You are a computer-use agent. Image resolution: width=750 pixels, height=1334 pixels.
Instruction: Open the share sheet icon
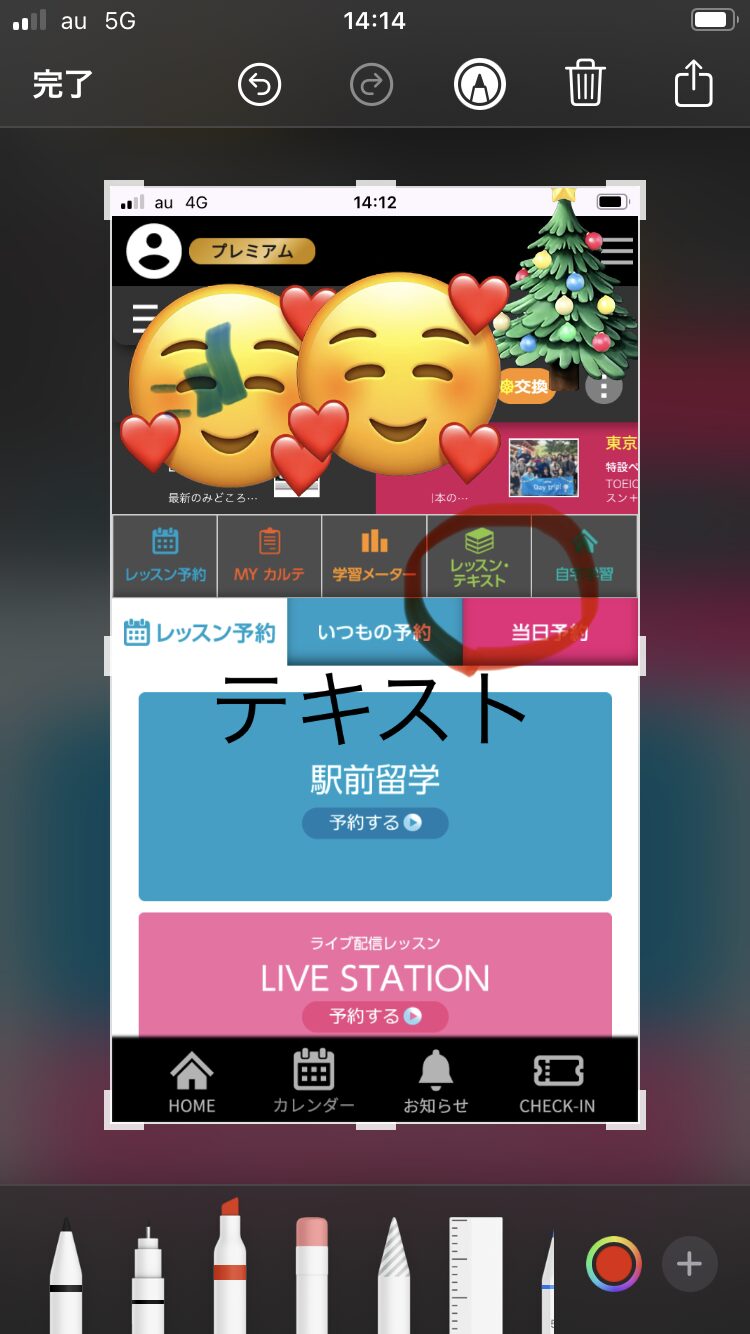(694, 84)
